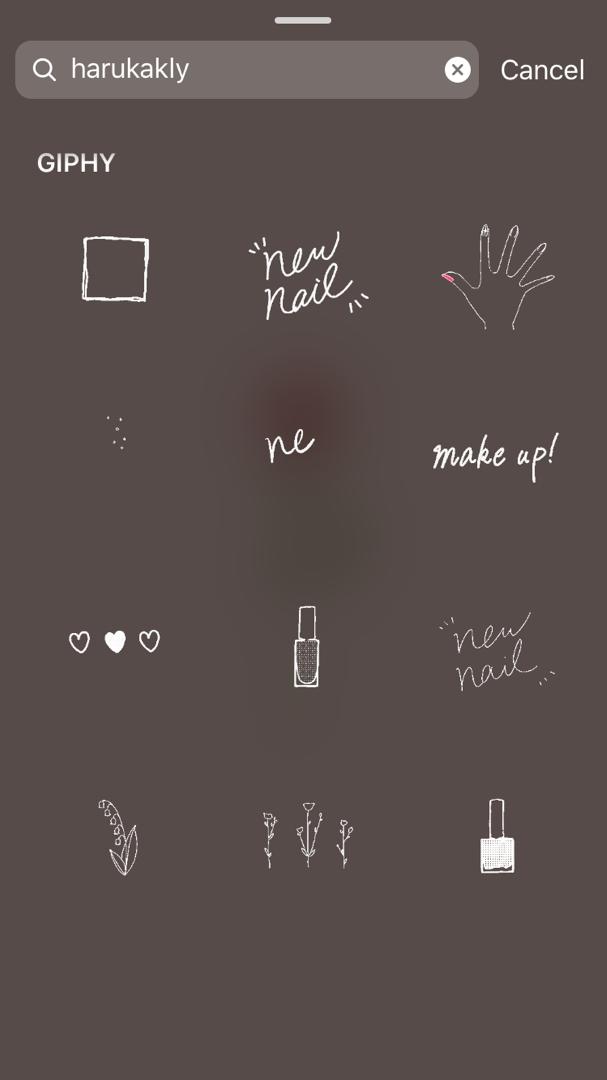The height and width of the screenshot is (1080, 607).
Task: Cancel the sticker search
Action: (542, 70)
